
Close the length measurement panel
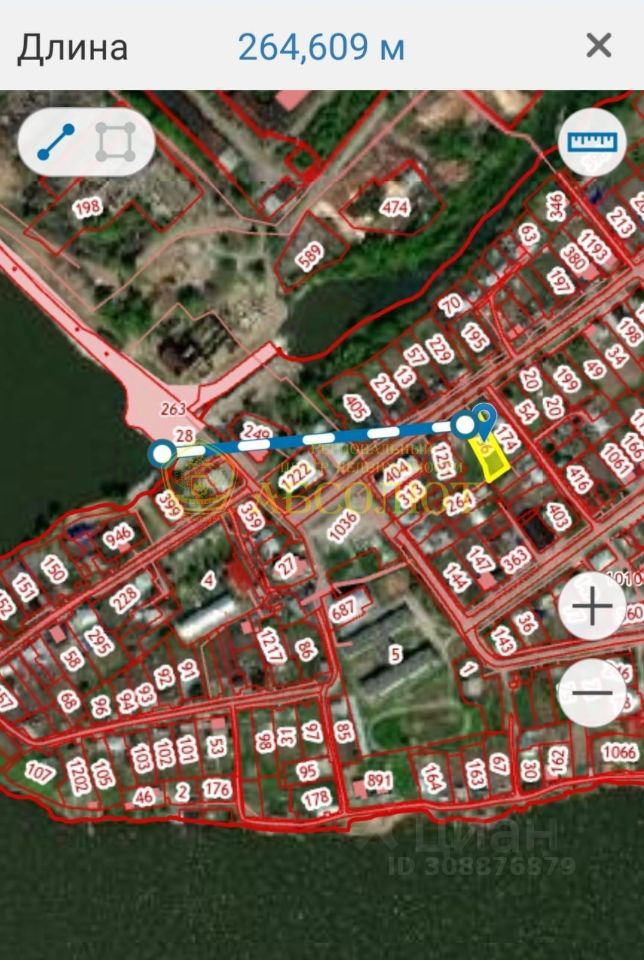[x=598, y=45]
